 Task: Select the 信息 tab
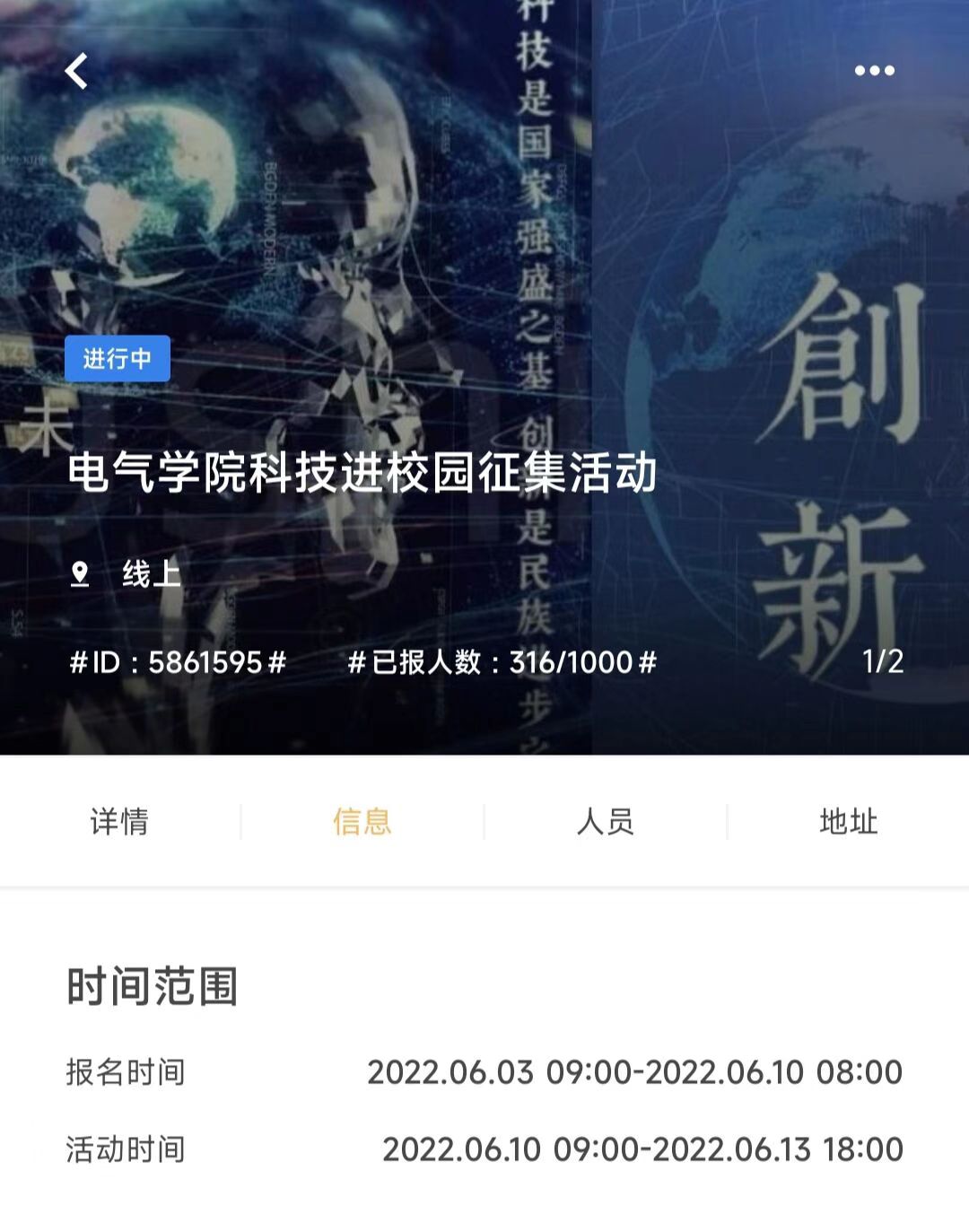pyautogui.click(x=362, y=821)
